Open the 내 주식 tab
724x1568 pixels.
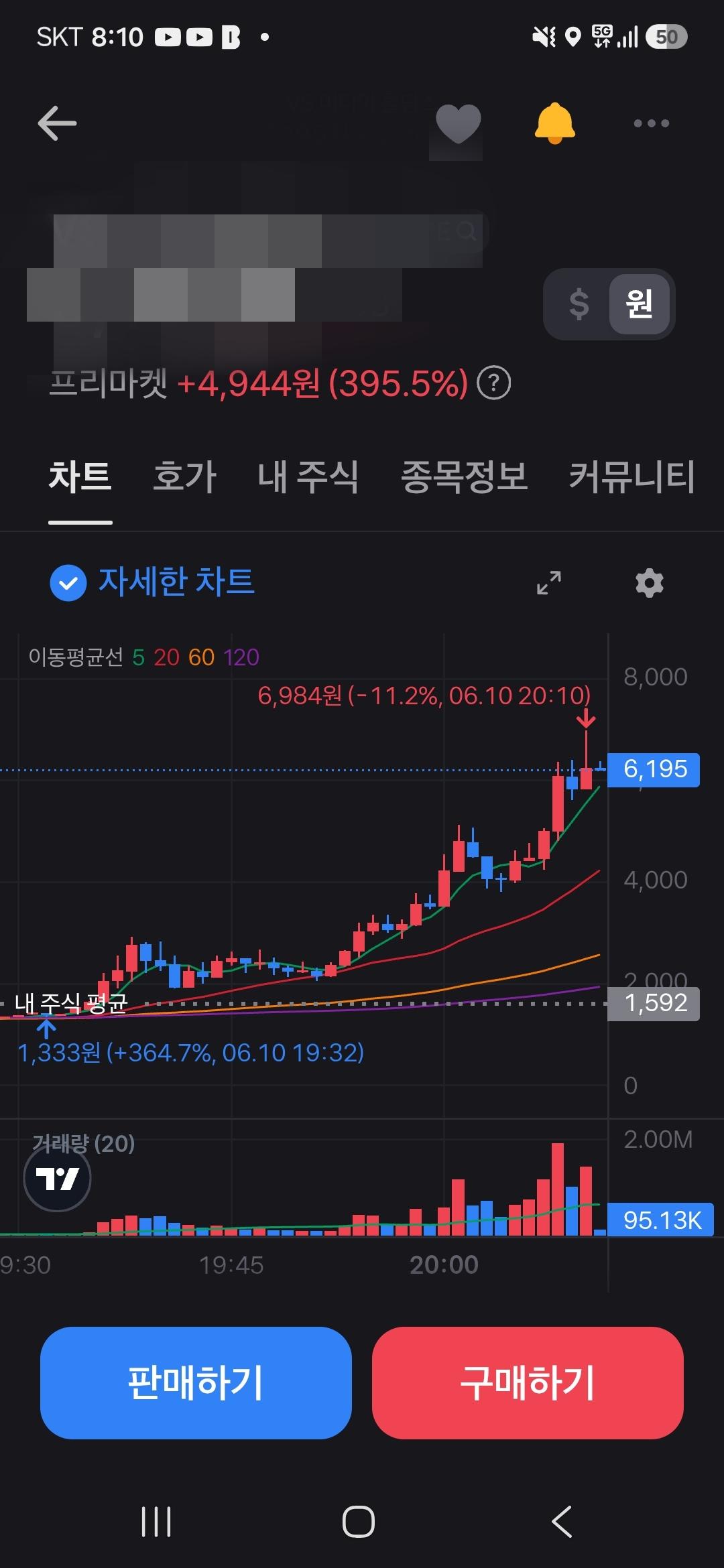[x=308, y=477]
